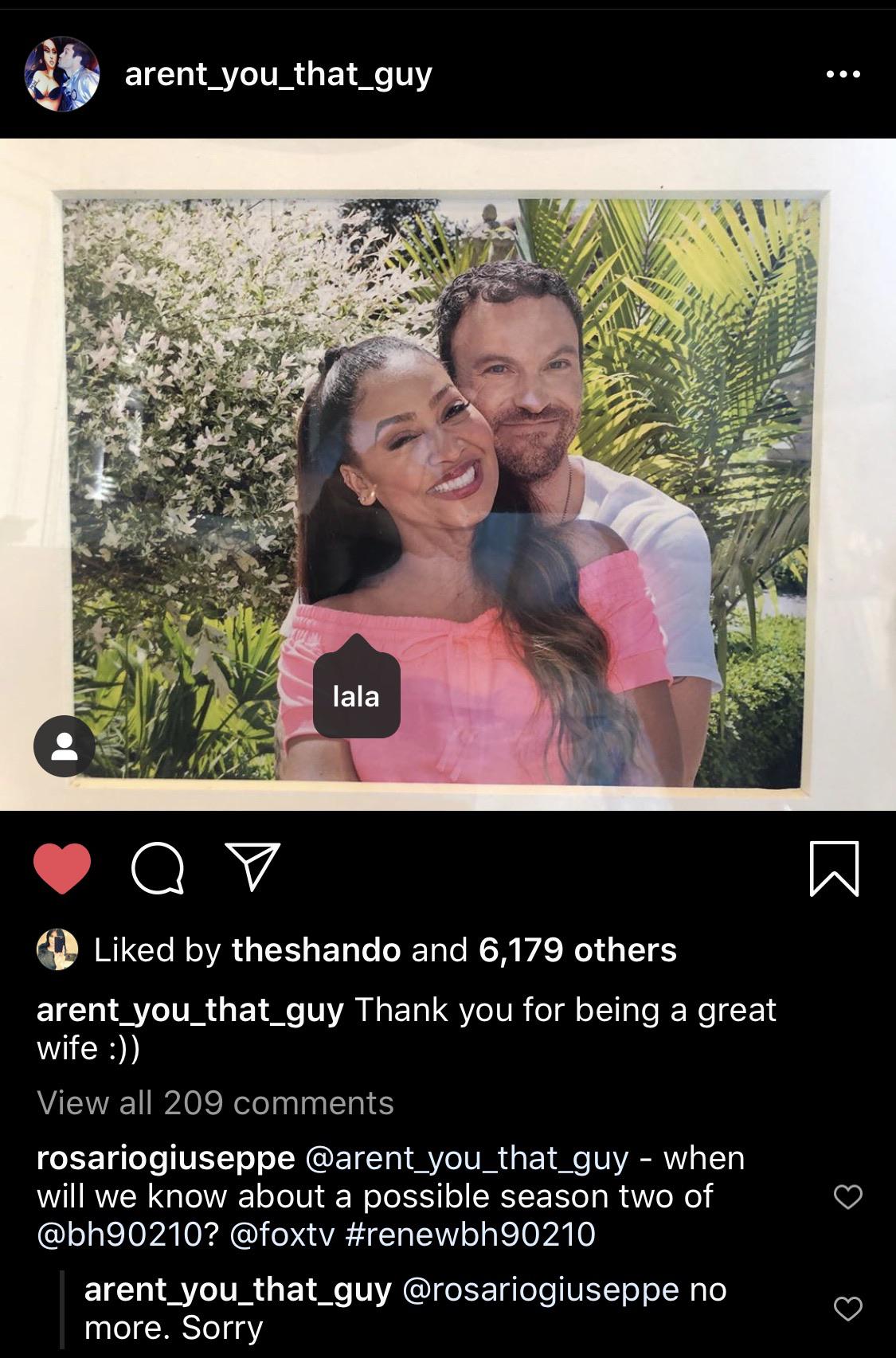Image resolution: width=896 pixels, height=1358 pixels.
Task: Toggle tagged people icon on the photo
Action: coord(65,746)
